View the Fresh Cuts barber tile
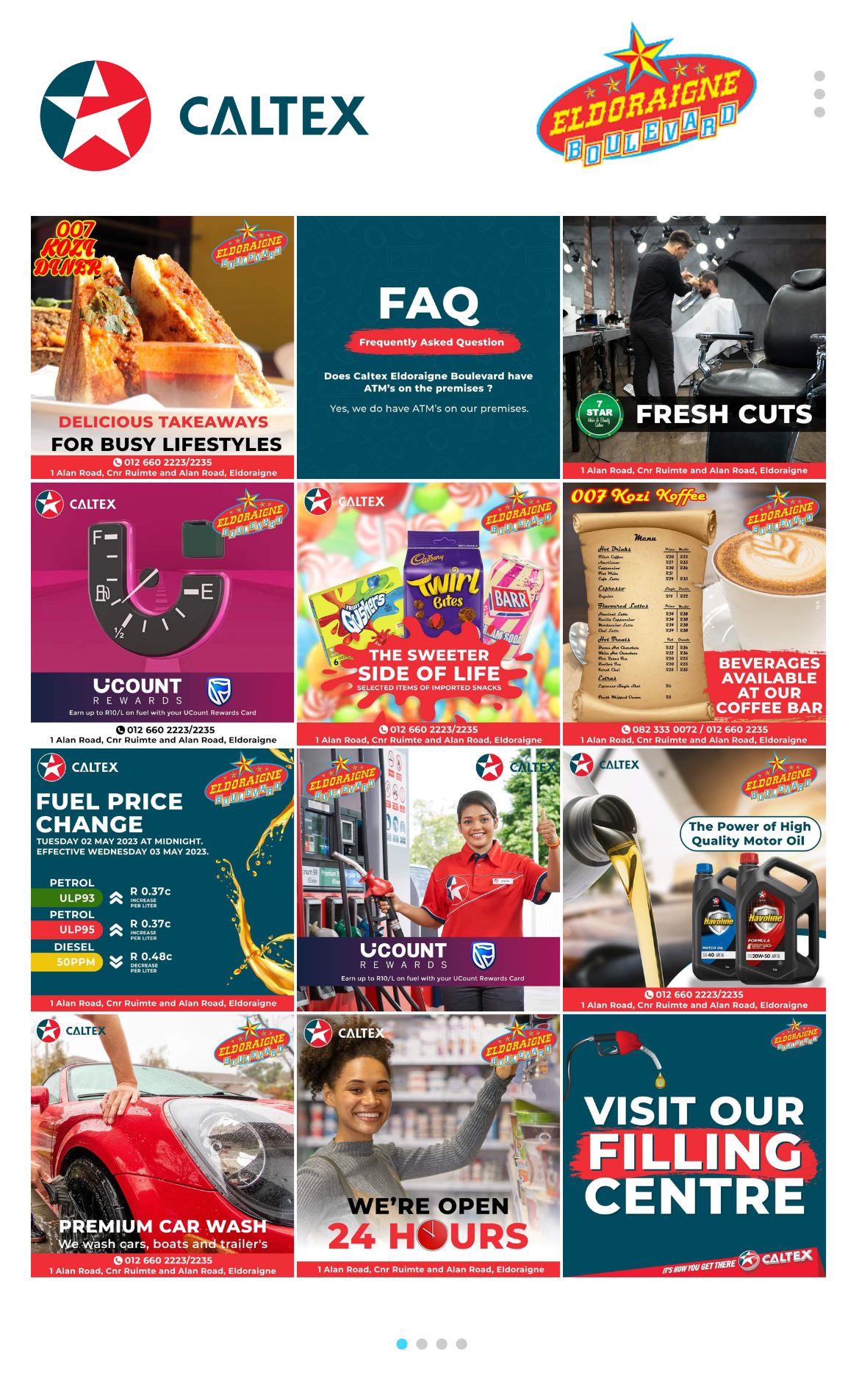Screen dimensions: 859x1400 pos(694,347)
